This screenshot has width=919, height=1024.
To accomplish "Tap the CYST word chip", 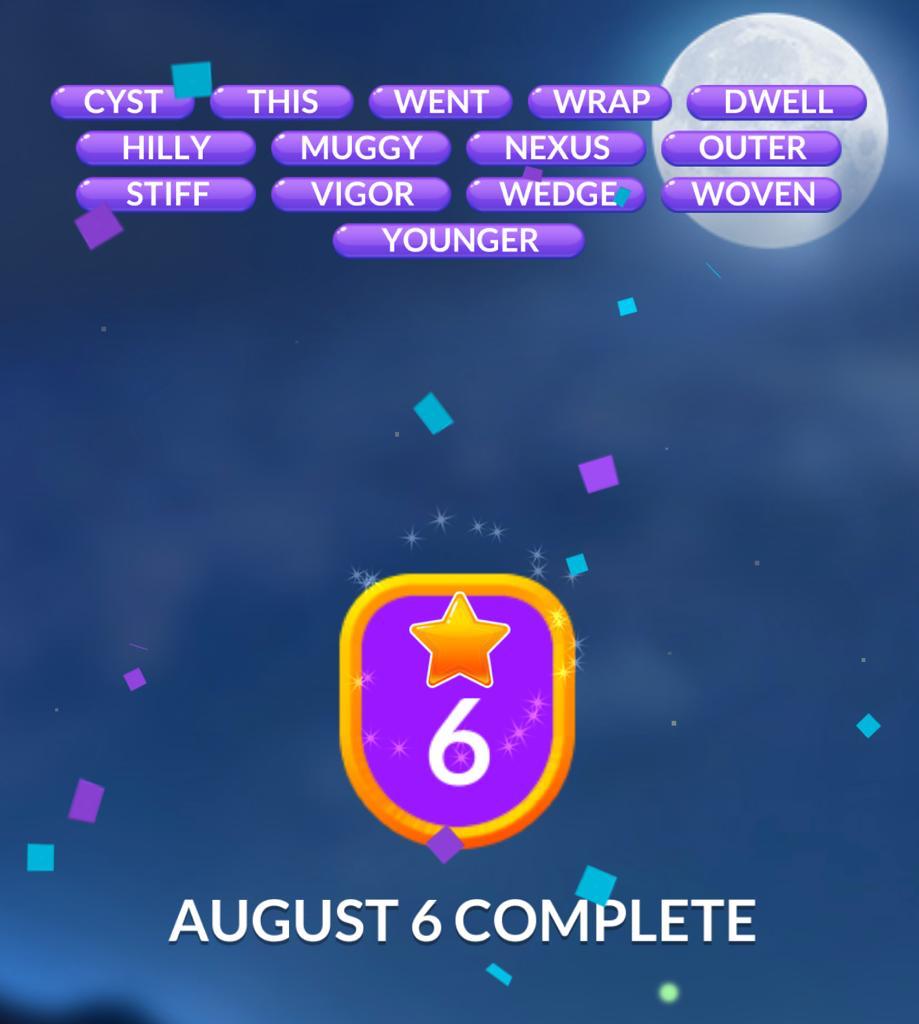I will coord(122,102).
